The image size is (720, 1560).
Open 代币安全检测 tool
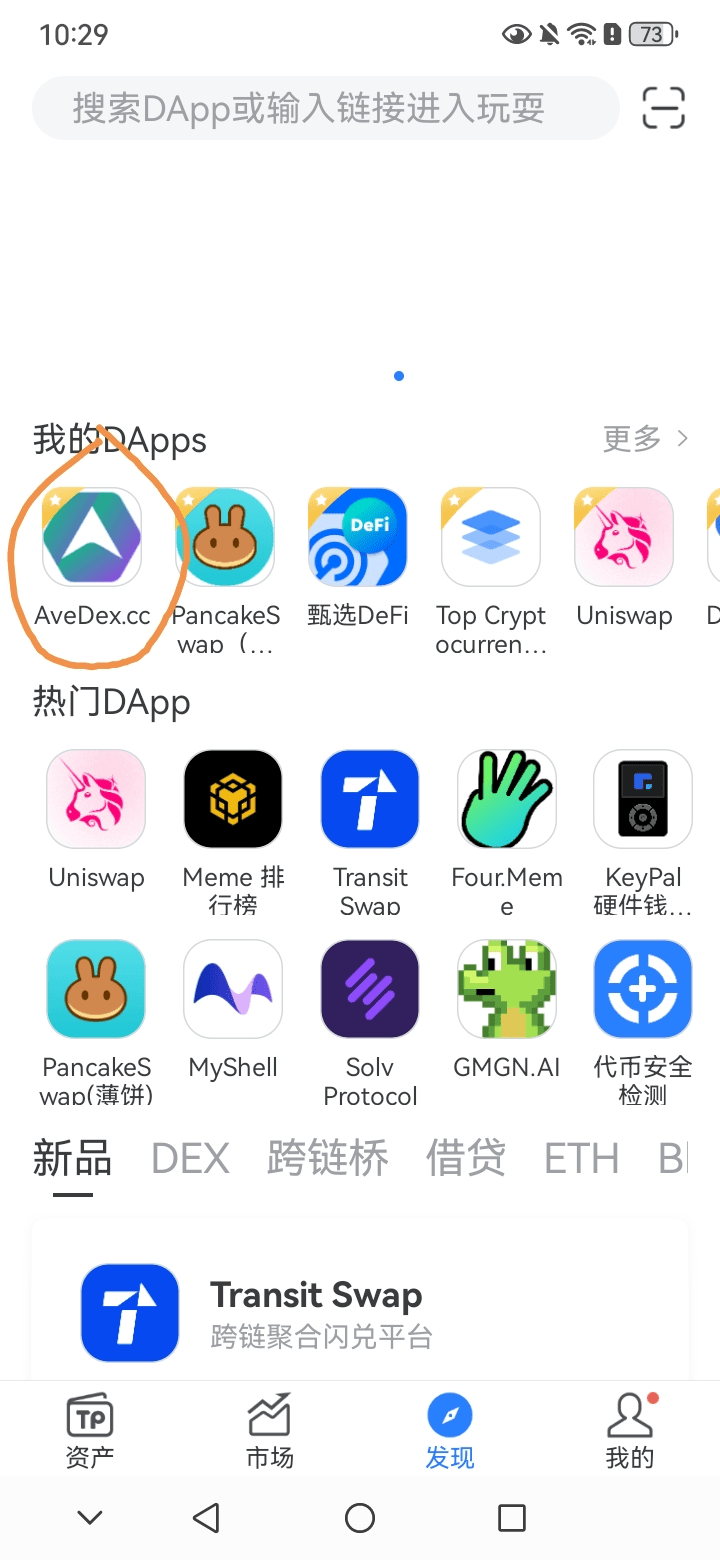(x=643, y=989)
